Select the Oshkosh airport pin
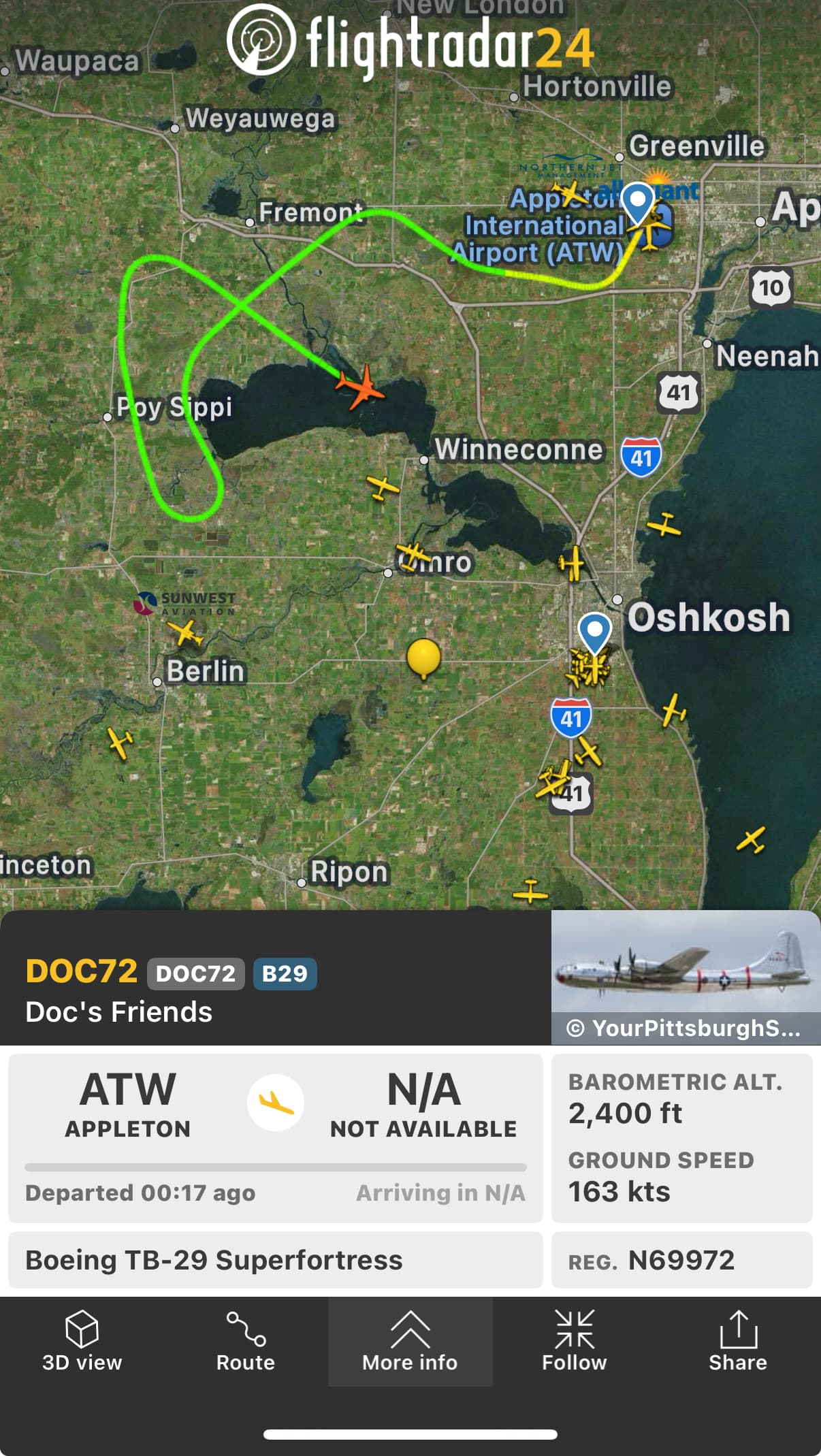 tap(594, 630)
